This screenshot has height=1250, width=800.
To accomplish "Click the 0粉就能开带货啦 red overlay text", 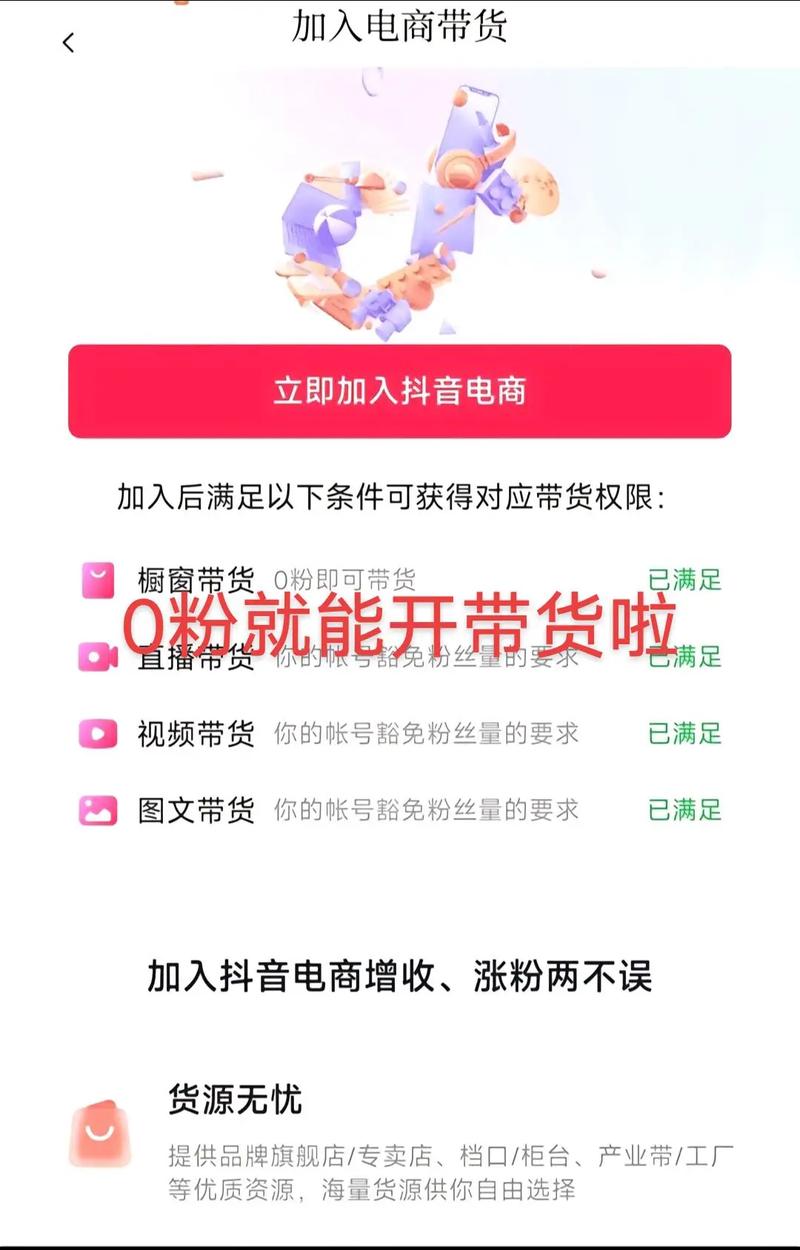I will coord(400,625).
